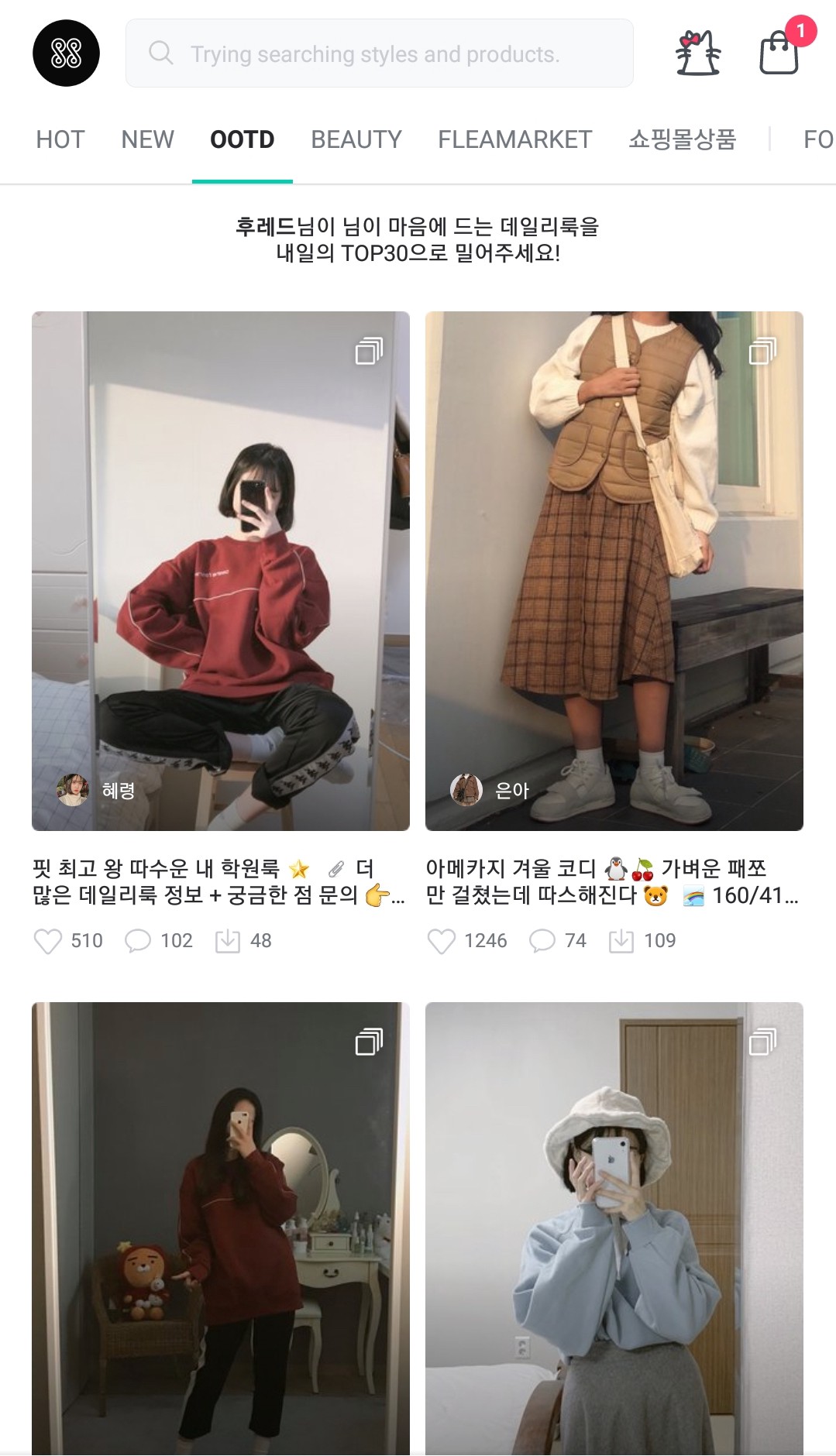Open 은아's quilted vest outfit post

[x=614, y=571]
